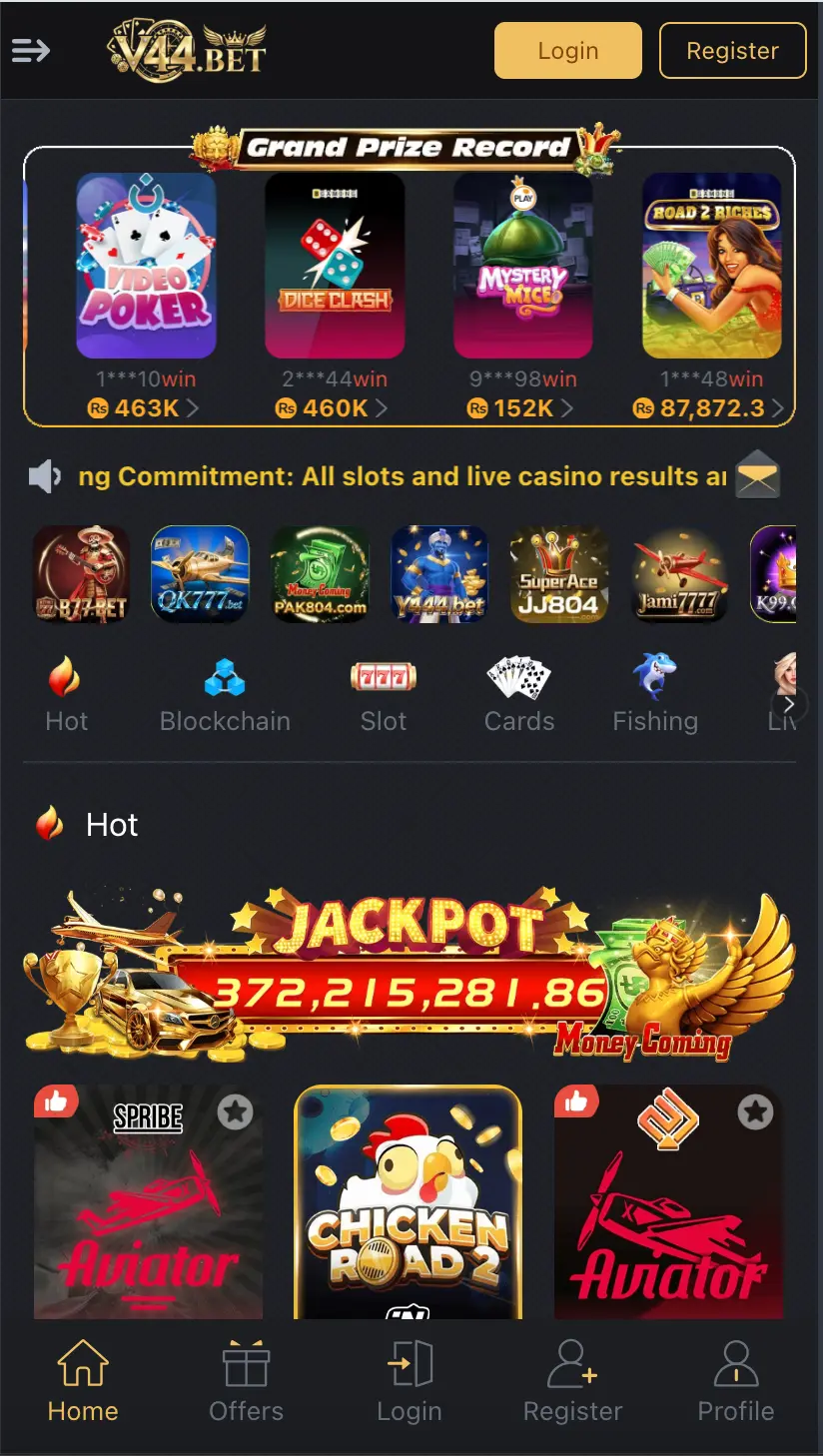Open the Offers section in bottom navigation
The width and height of the screenshot is (823, 1456).
tap(246, 1383)
